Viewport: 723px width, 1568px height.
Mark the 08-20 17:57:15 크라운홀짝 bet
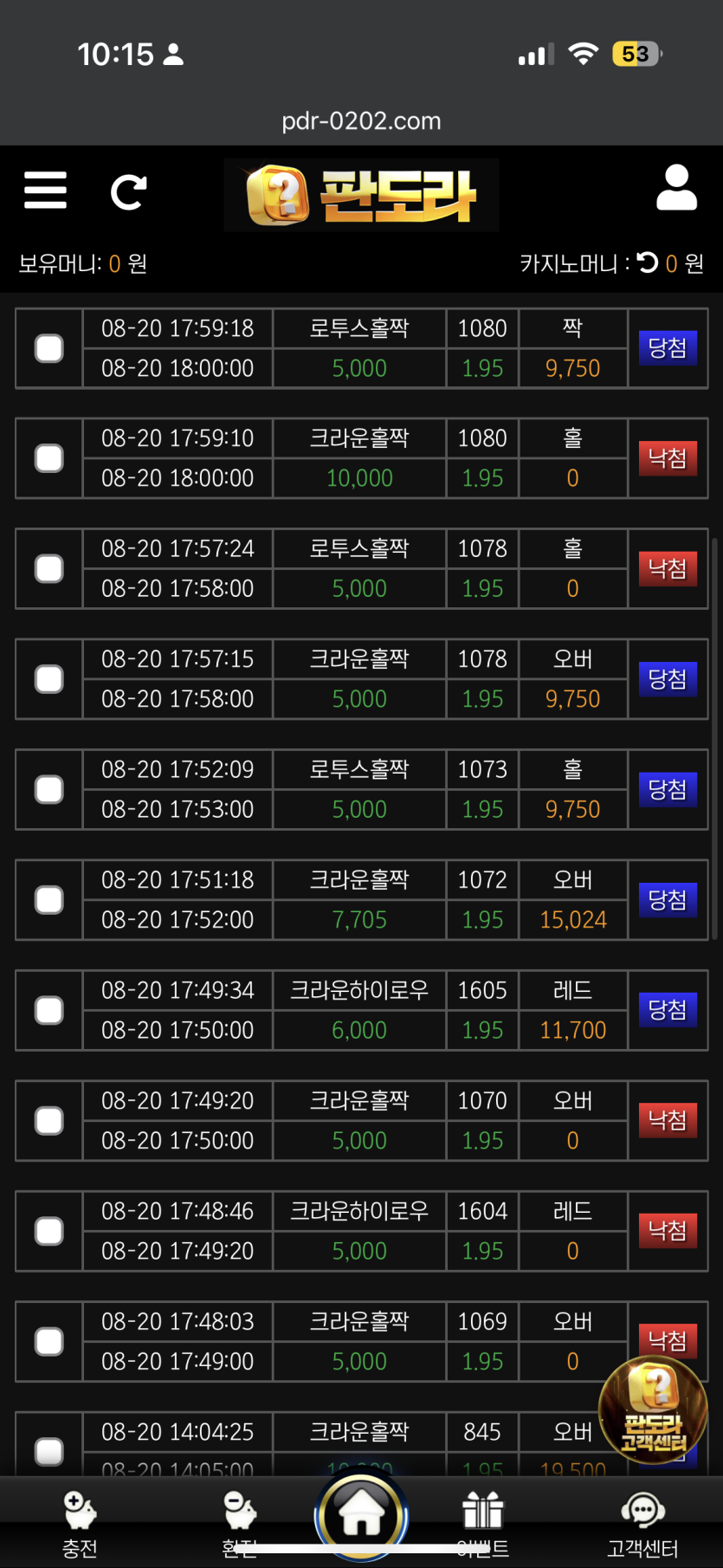[49, 679]
